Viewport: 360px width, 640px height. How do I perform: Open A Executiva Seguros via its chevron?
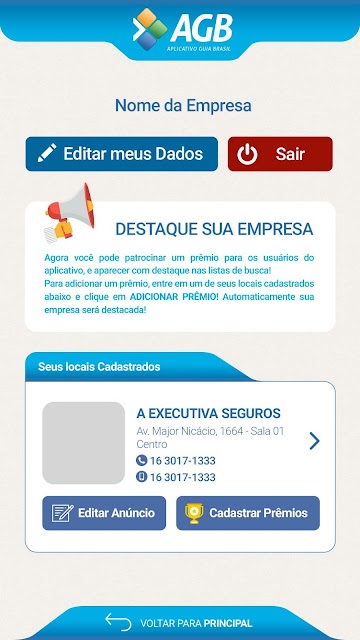[x=314, y=441]
